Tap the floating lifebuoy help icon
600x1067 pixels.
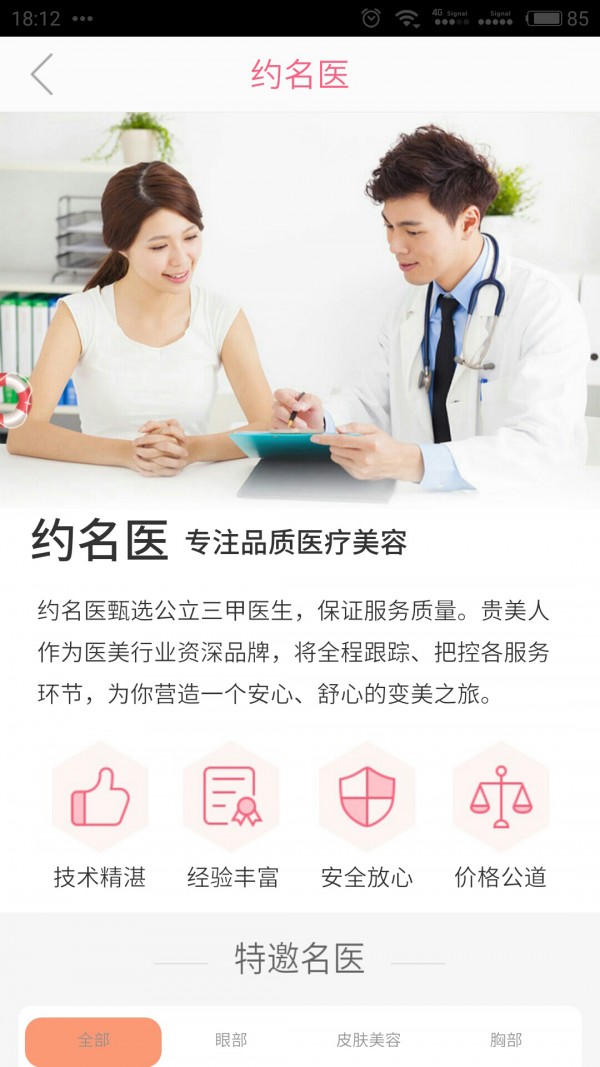pos(12,400)
